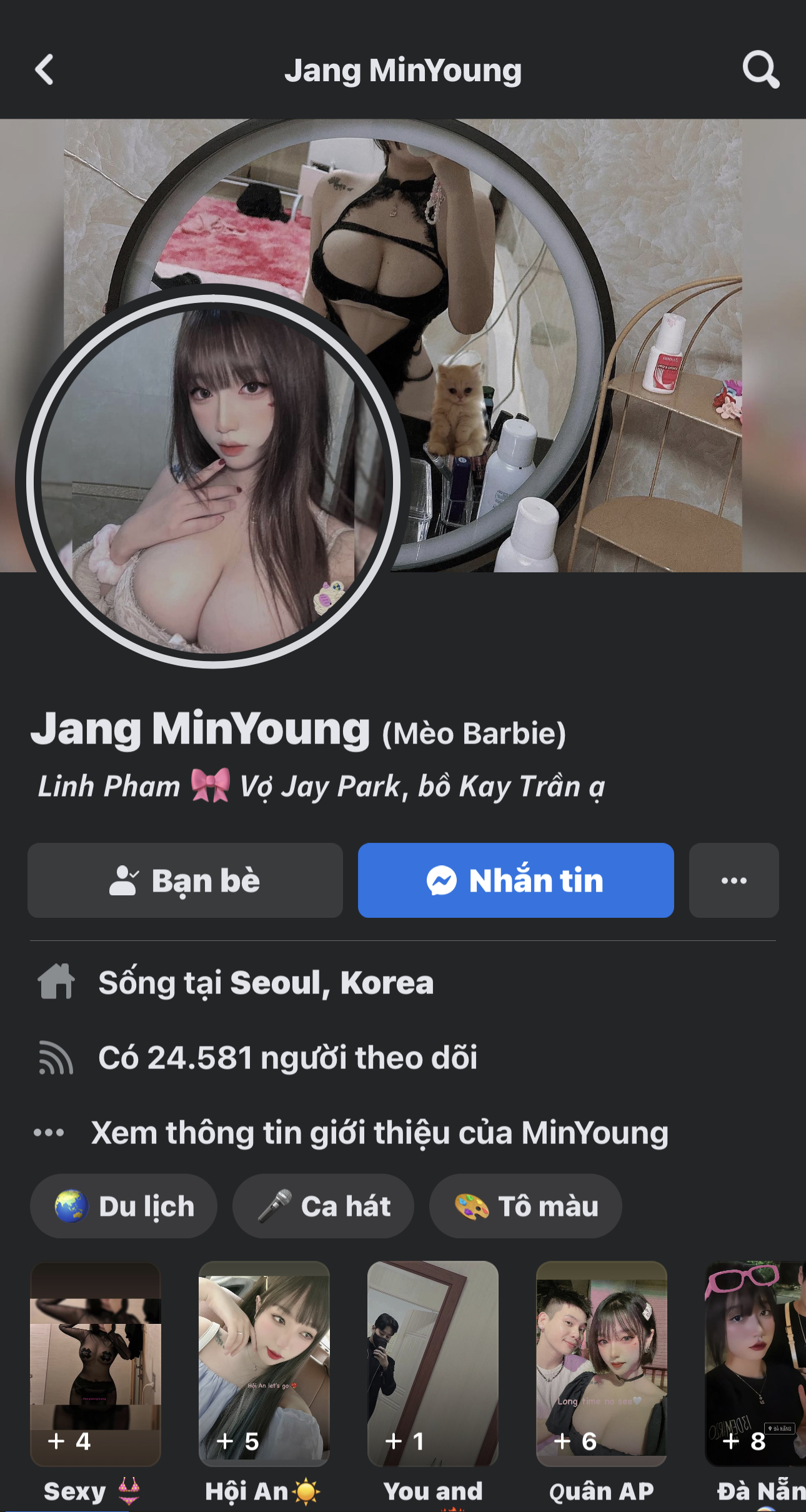Select the Ca hát hobby chip
This screenshot has height=1512, width=806.
point(323,1206)
